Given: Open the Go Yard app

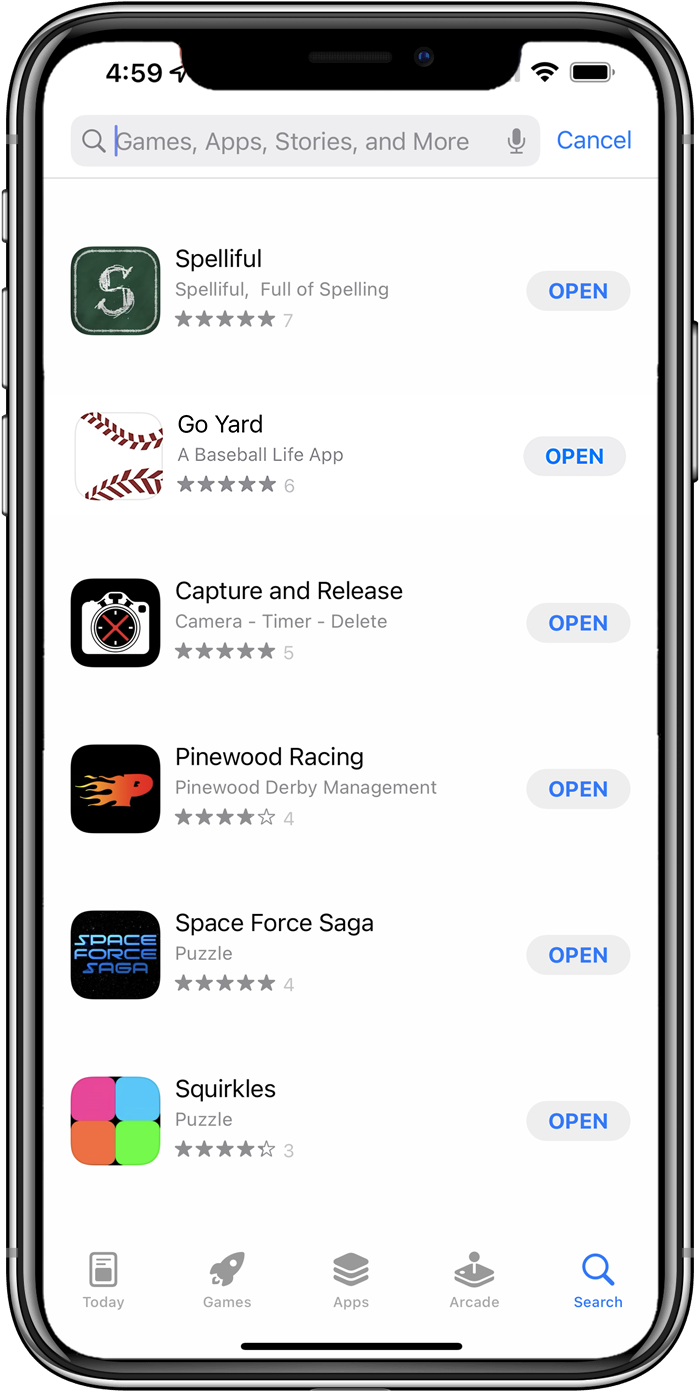Looking at the screenshot, I should pos(574,456).
